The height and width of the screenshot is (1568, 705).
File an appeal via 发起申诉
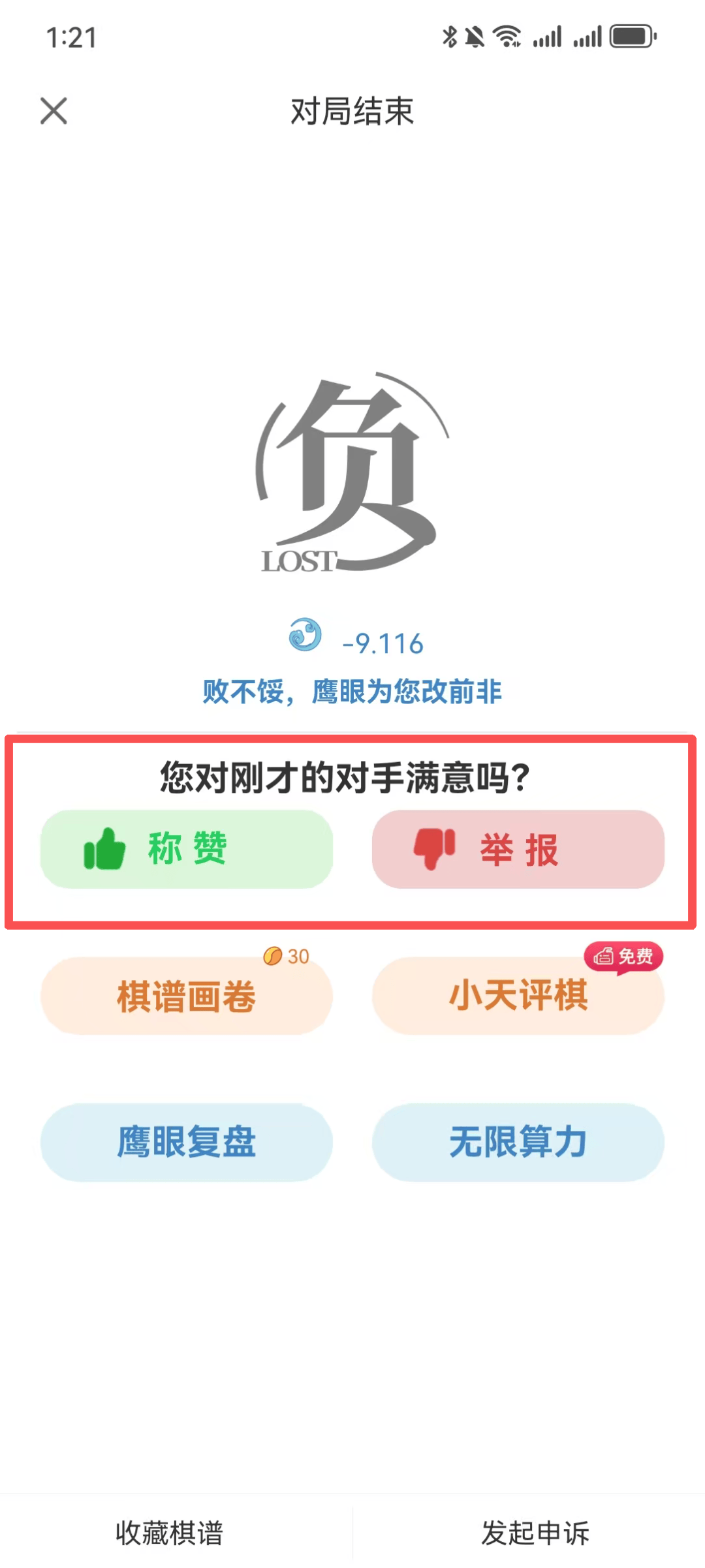click(x=535, y=1533)
